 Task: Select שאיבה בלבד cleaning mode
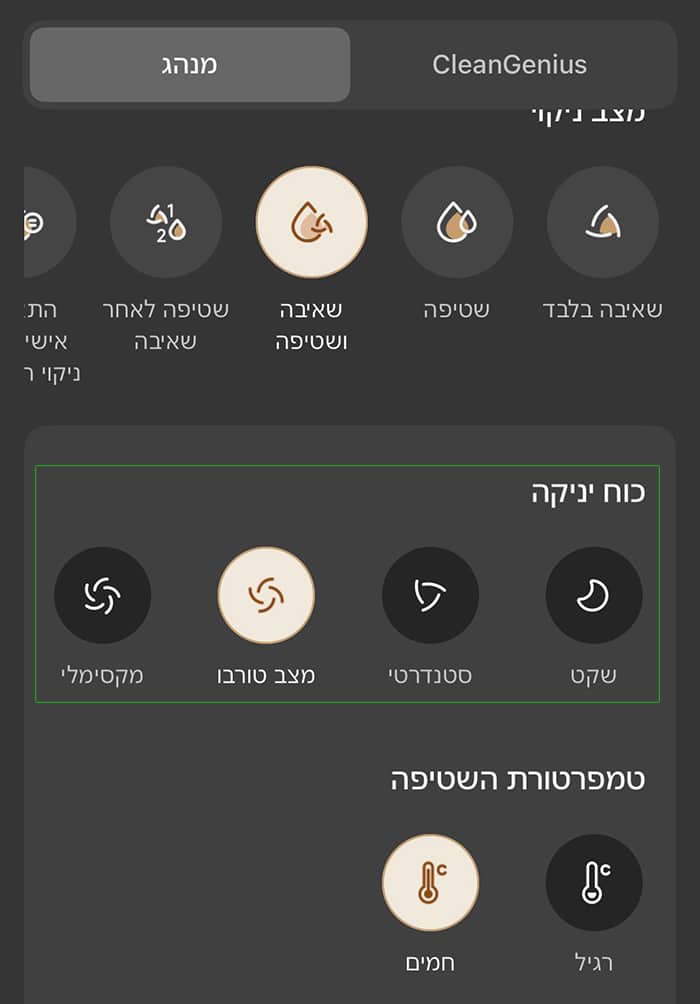click(602, 222)
